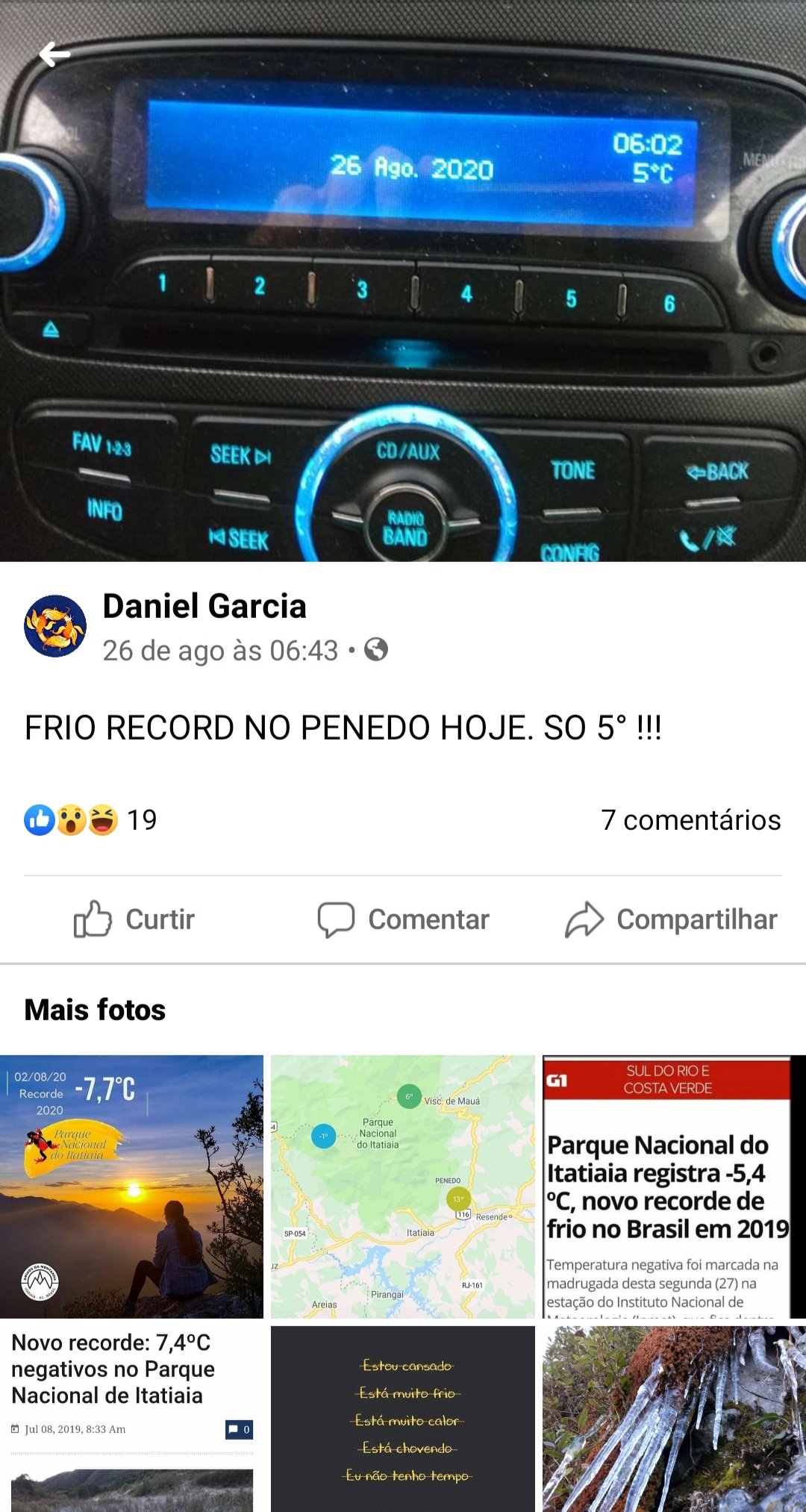Like the post with Curtir
The width and height of the screenshot is (806, 1512).
[x=134, y=919]
